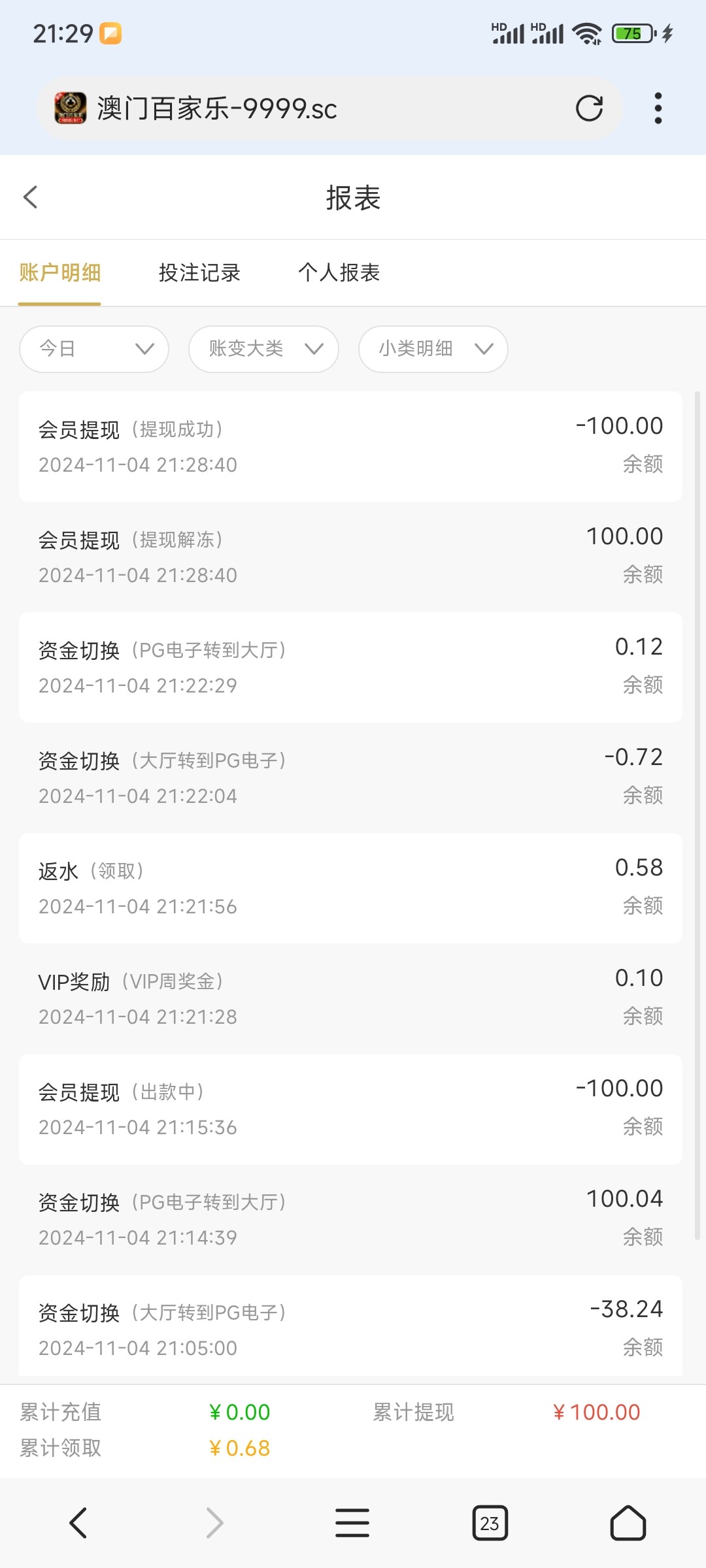Viewport: 706px width, 1568px height.
Task: Go back using the 报表 header arrow
Action: click(30, 197)
